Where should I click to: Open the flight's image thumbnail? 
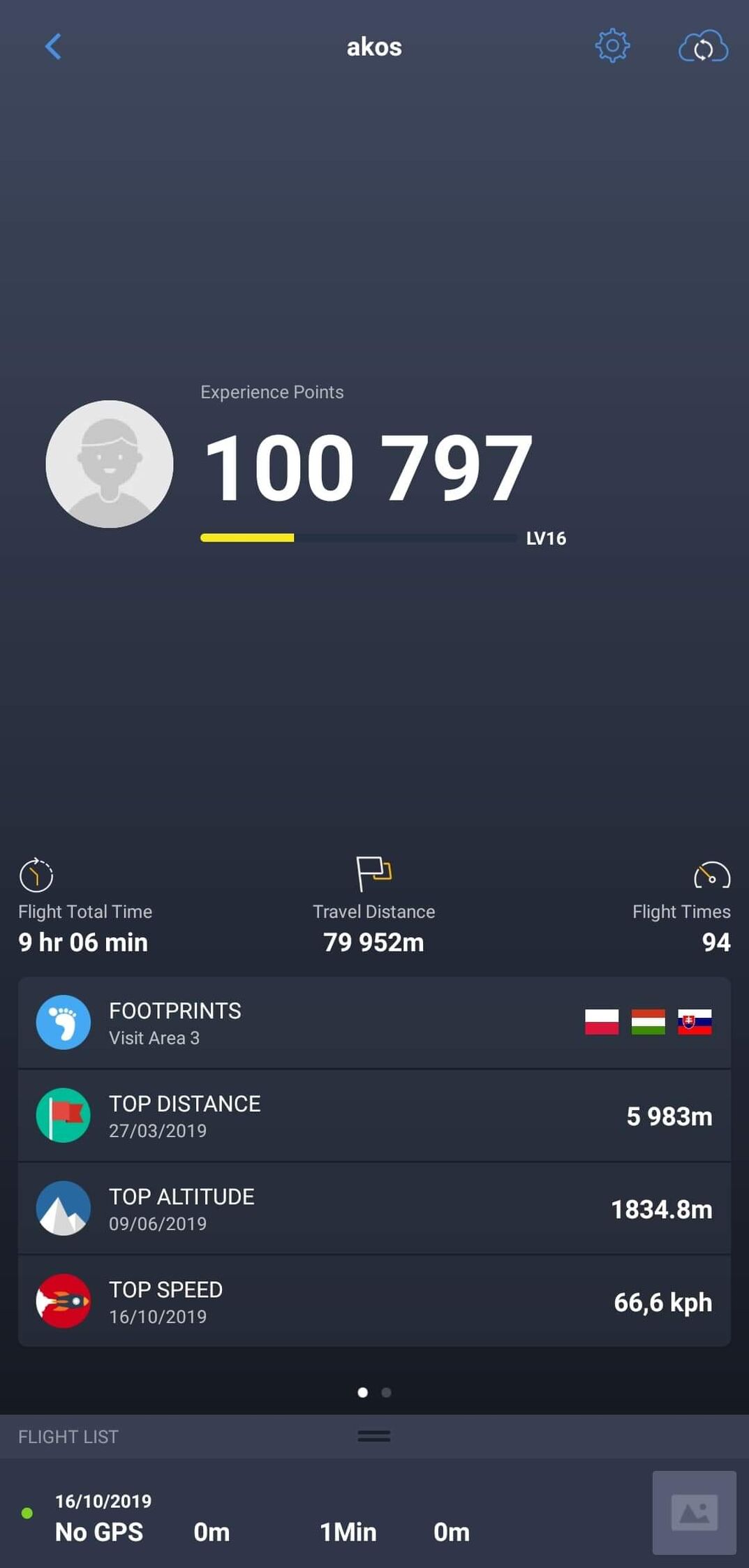(x=694, y=1512)
